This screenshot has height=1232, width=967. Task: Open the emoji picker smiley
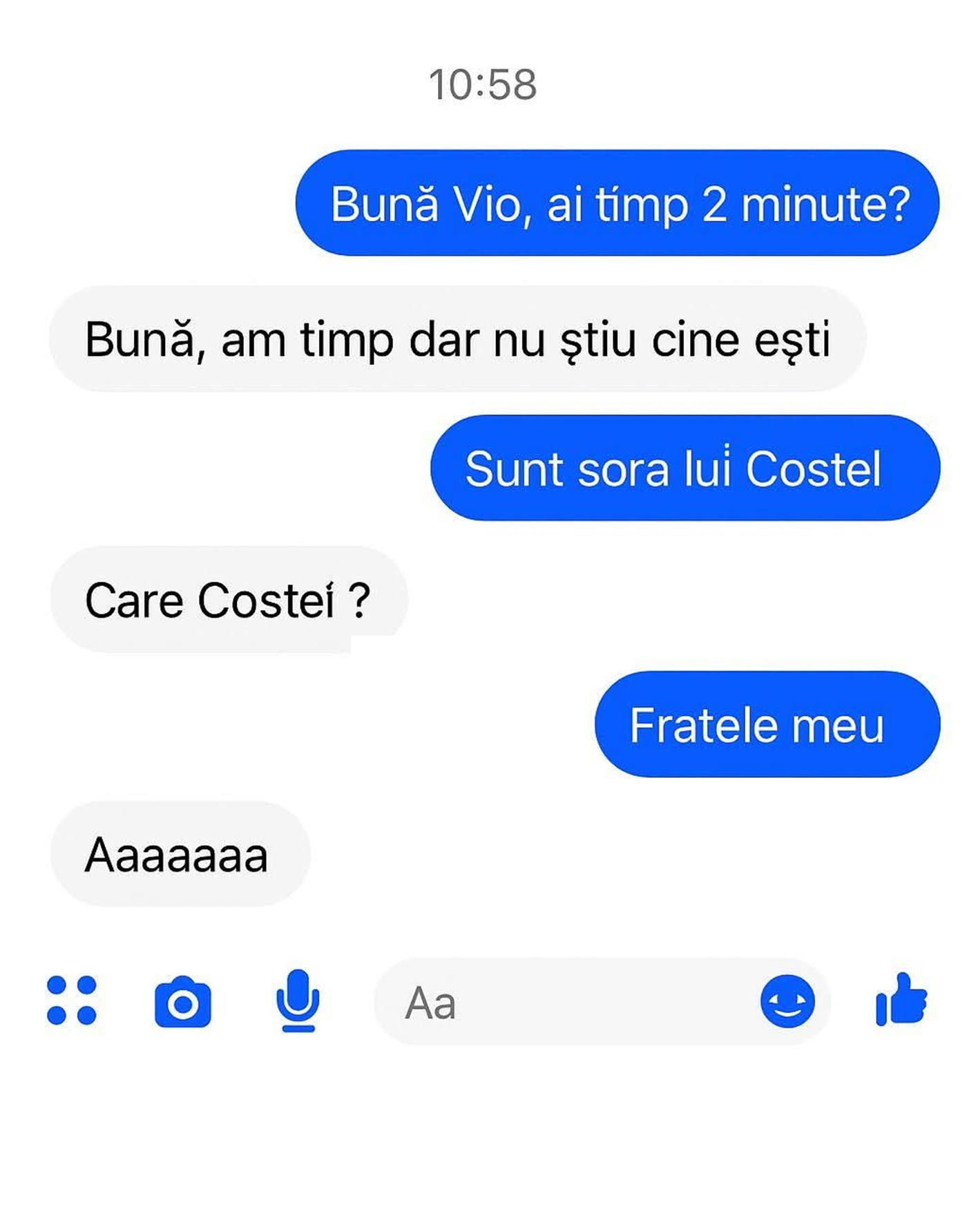(787, 1002)
